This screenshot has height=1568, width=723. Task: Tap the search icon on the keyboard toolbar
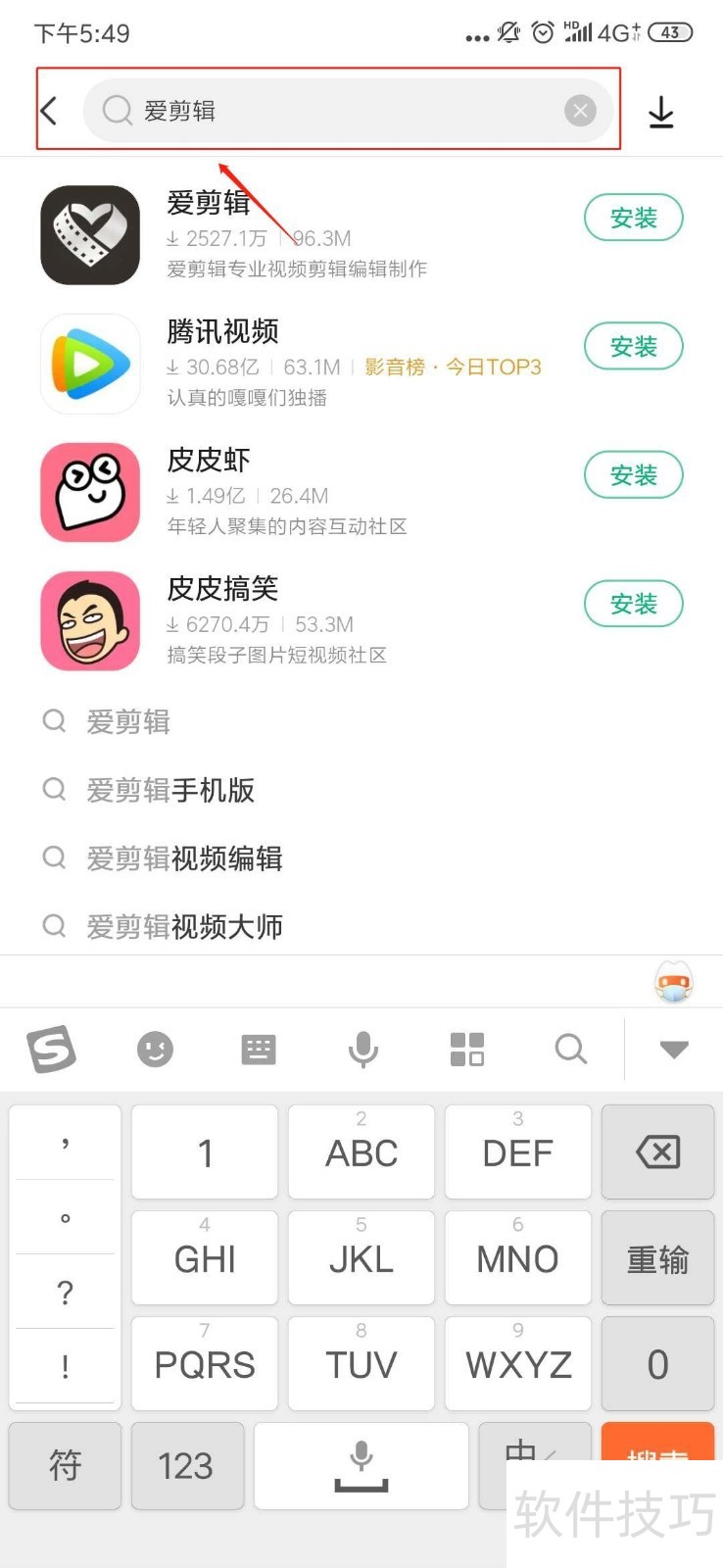point(571,1049)
